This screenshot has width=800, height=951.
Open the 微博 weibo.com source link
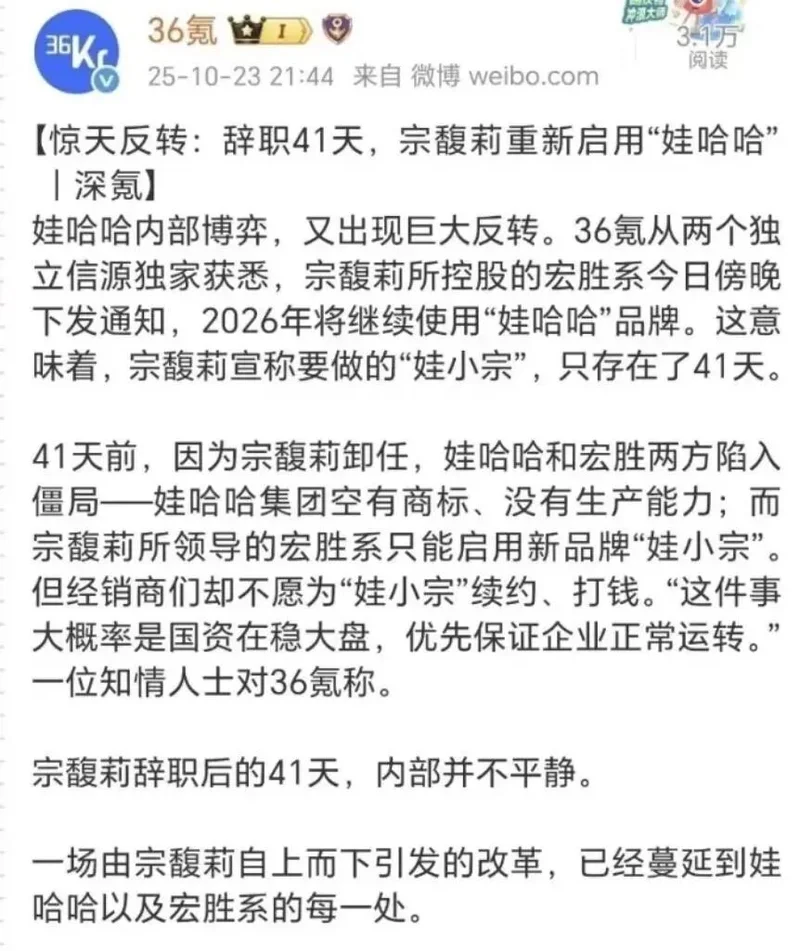click(x=505, y=76)
